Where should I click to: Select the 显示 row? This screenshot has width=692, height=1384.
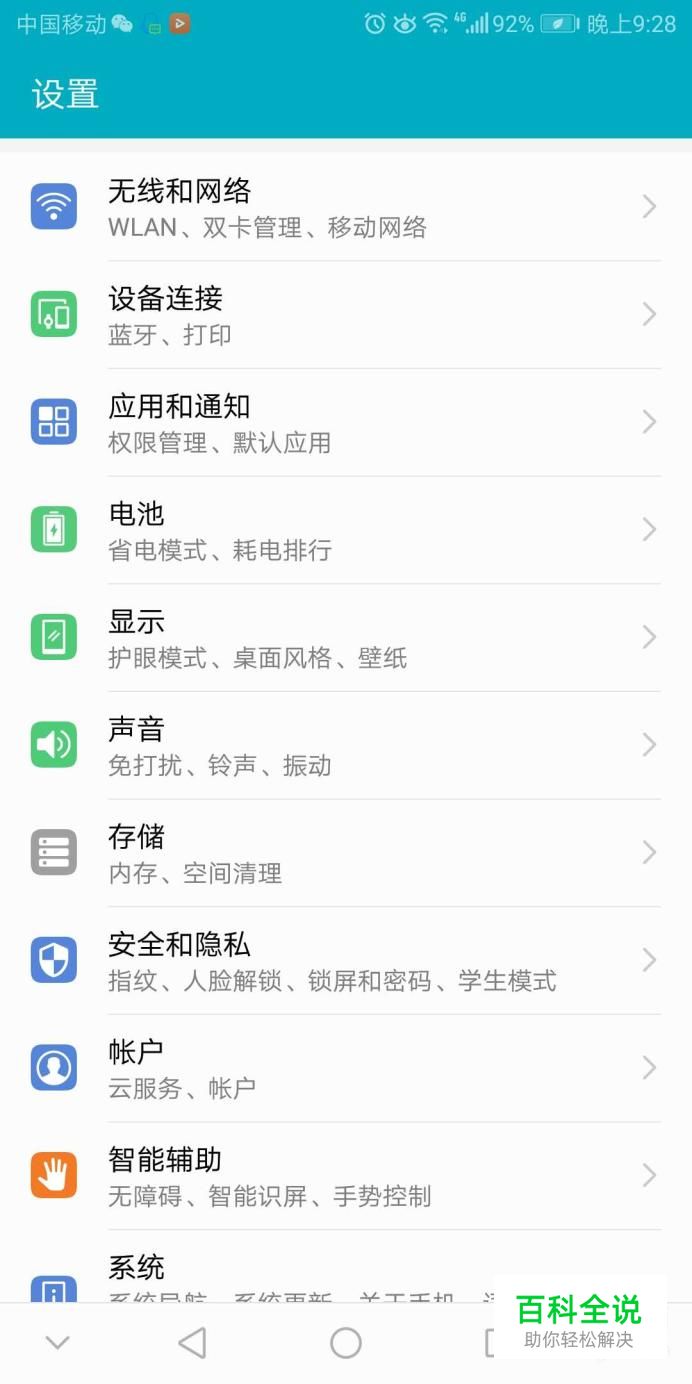coord(345,638)
